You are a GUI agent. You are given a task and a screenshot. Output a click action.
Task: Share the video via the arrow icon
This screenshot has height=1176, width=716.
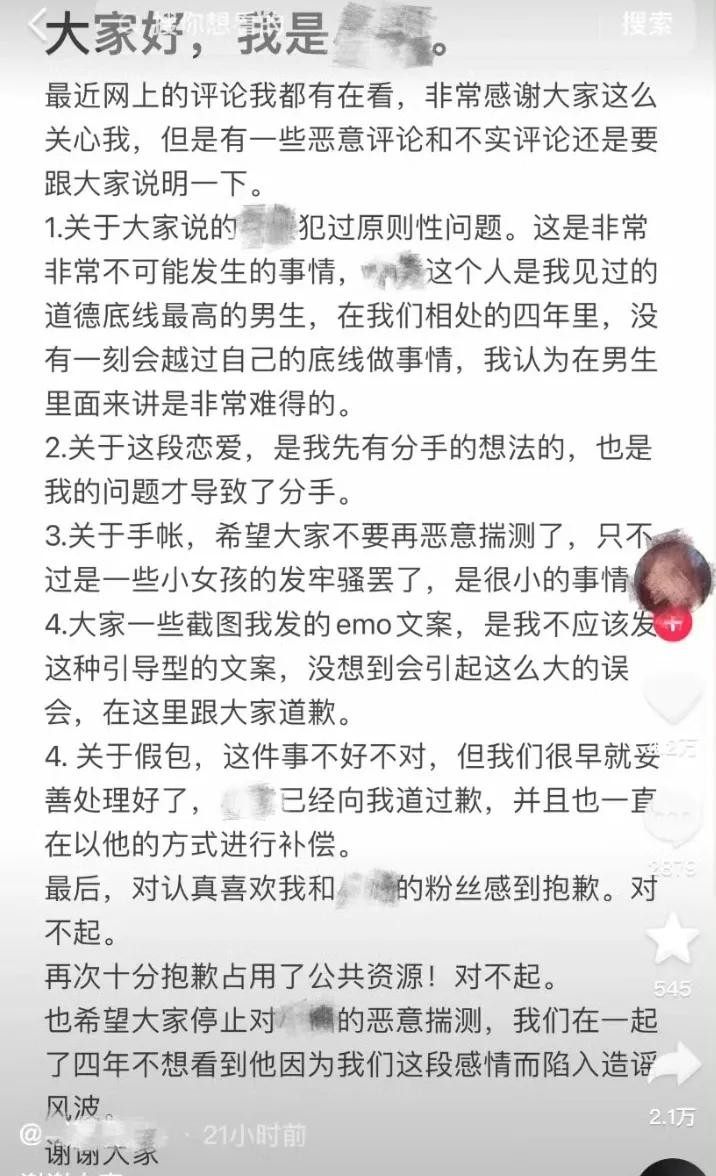(672, 1067)
